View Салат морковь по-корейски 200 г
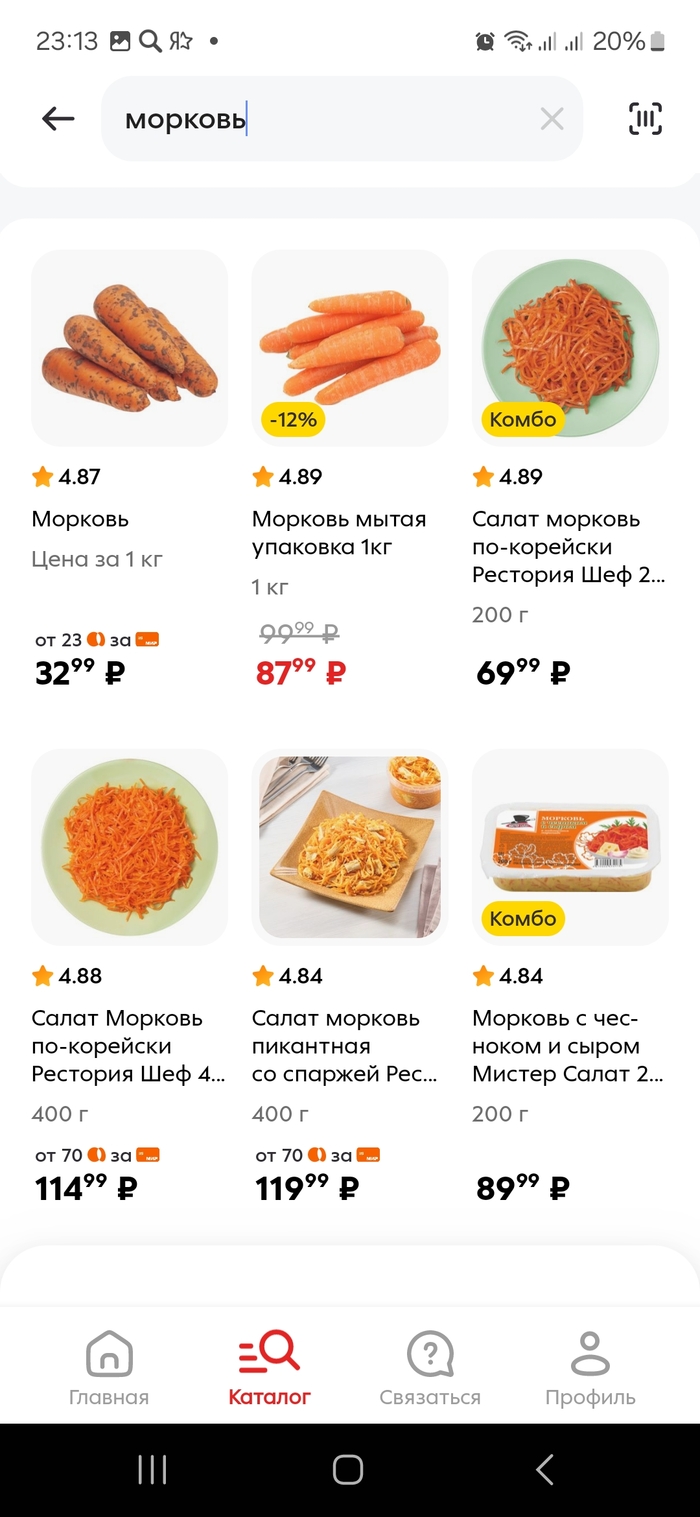Viewport: 700px width, 1517px height. point(569,349)
